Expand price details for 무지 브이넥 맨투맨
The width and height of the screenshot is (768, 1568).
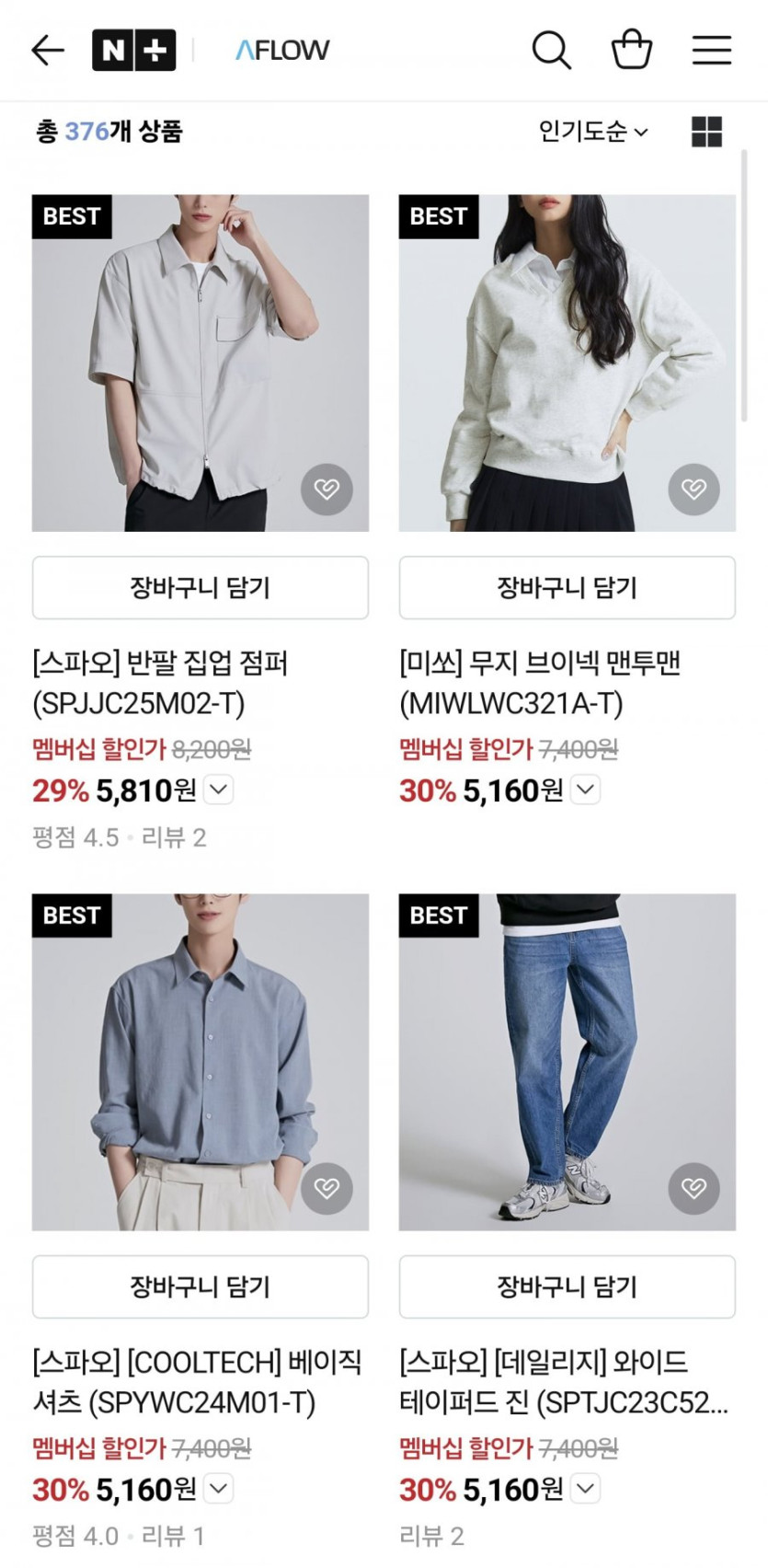point(586,790)
